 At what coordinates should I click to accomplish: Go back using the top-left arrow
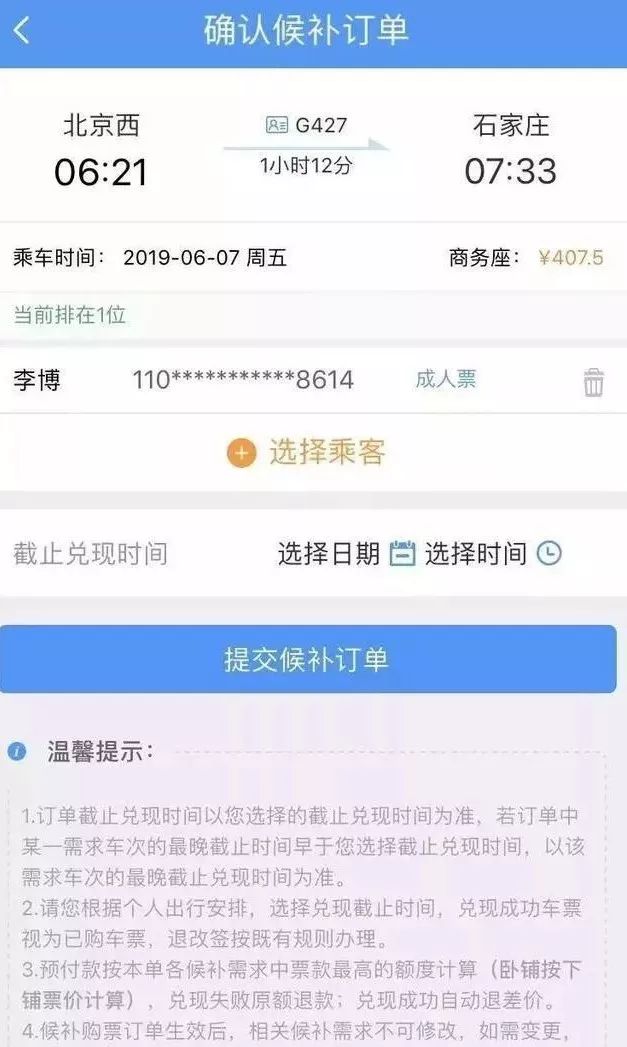tap(22, 31)
